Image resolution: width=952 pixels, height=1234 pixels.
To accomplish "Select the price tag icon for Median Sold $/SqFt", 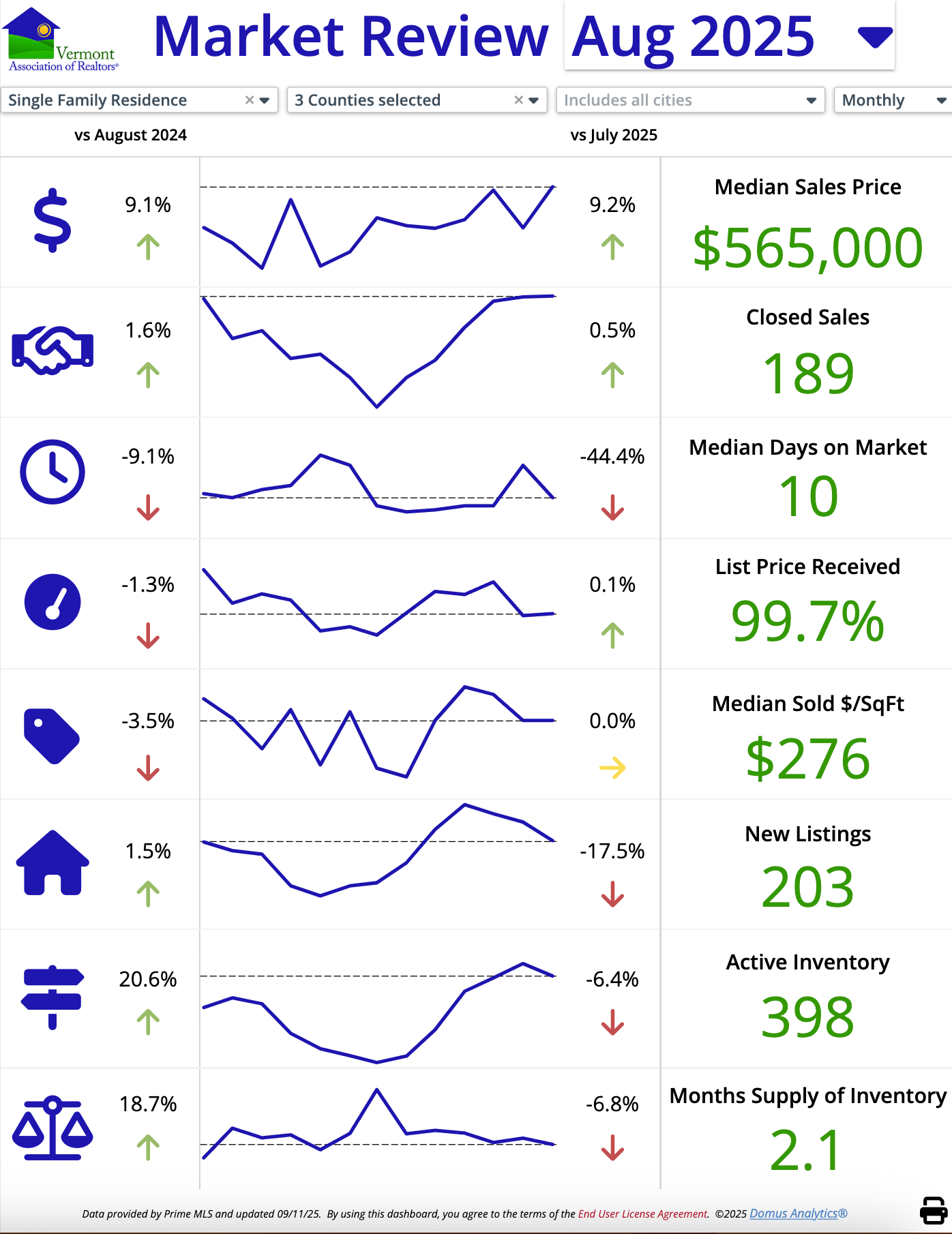I will coord(52,736).
